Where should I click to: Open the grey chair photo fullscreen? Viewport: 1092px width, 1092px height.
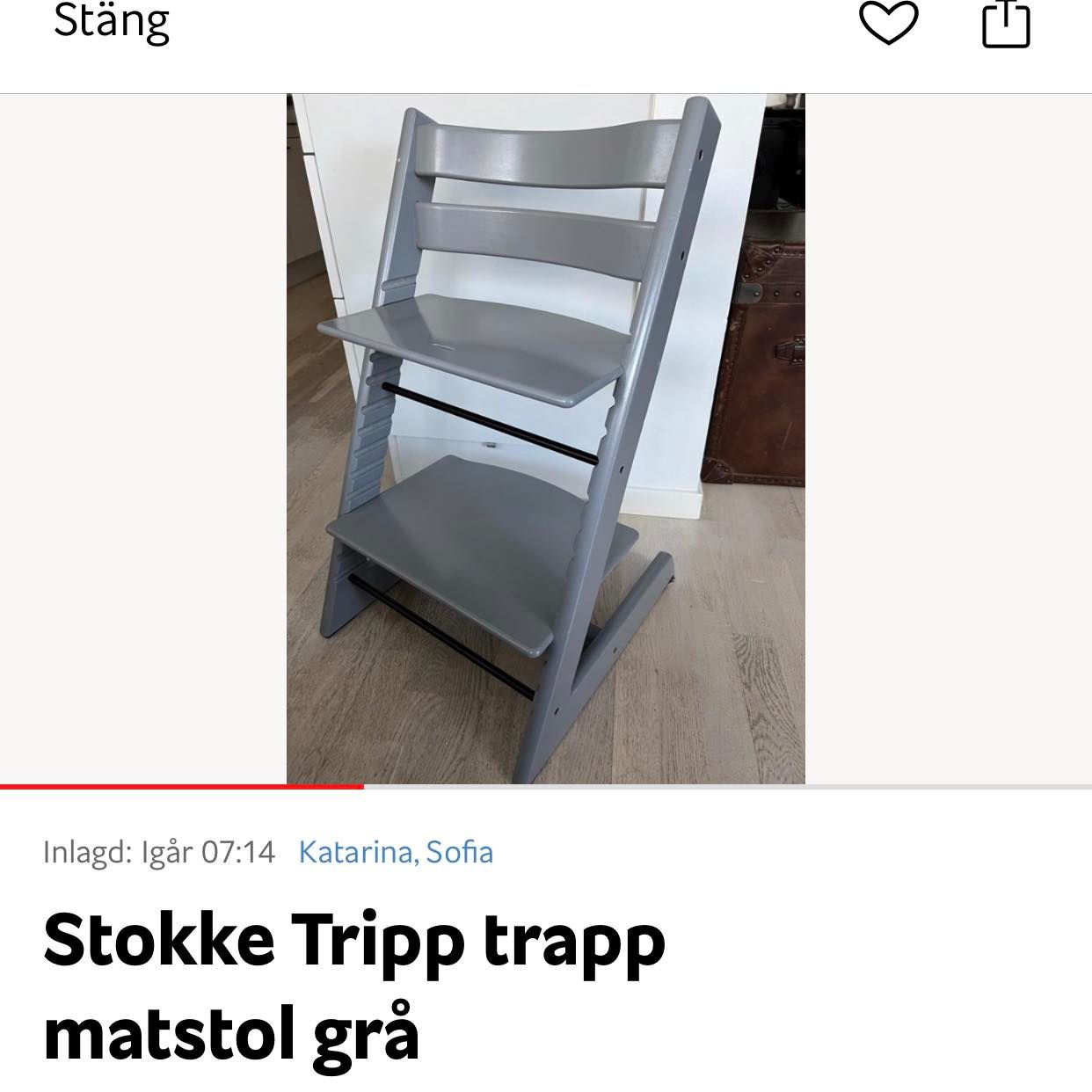coord(545,438)
